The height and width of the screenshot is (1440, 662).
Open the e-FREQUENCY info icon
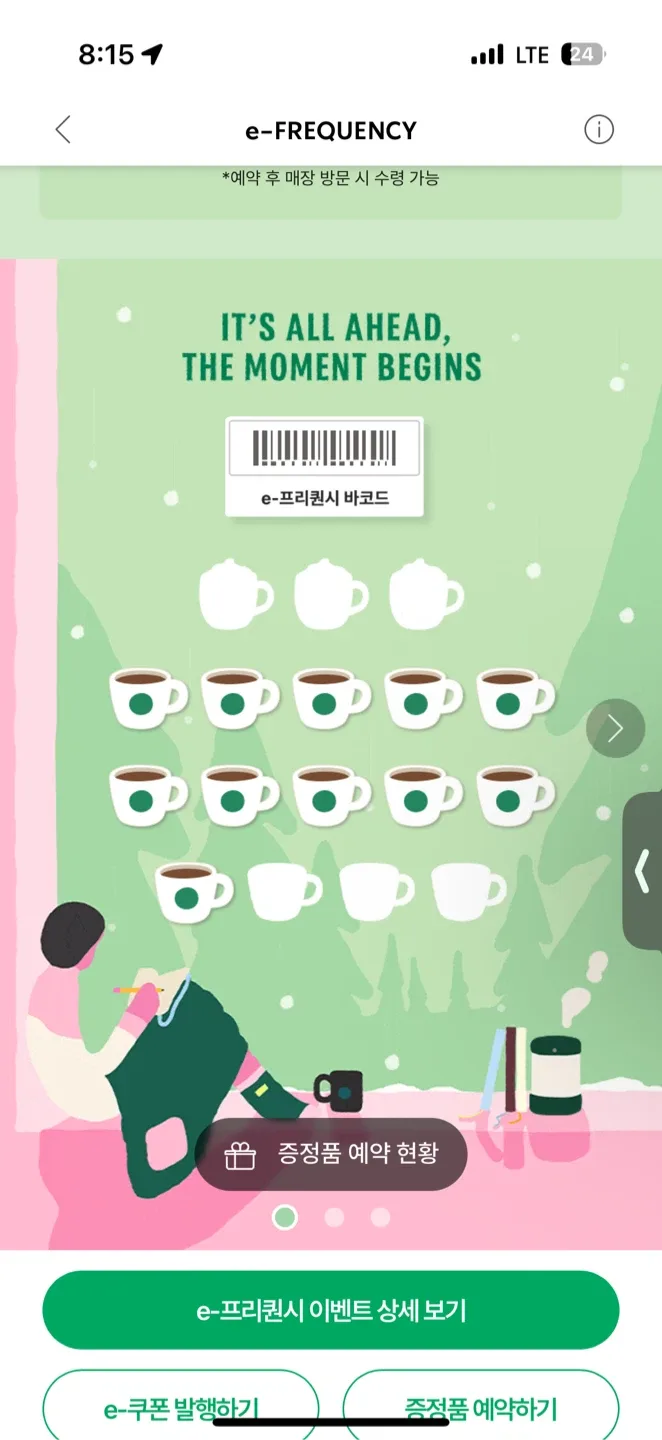tap(598, 130)
